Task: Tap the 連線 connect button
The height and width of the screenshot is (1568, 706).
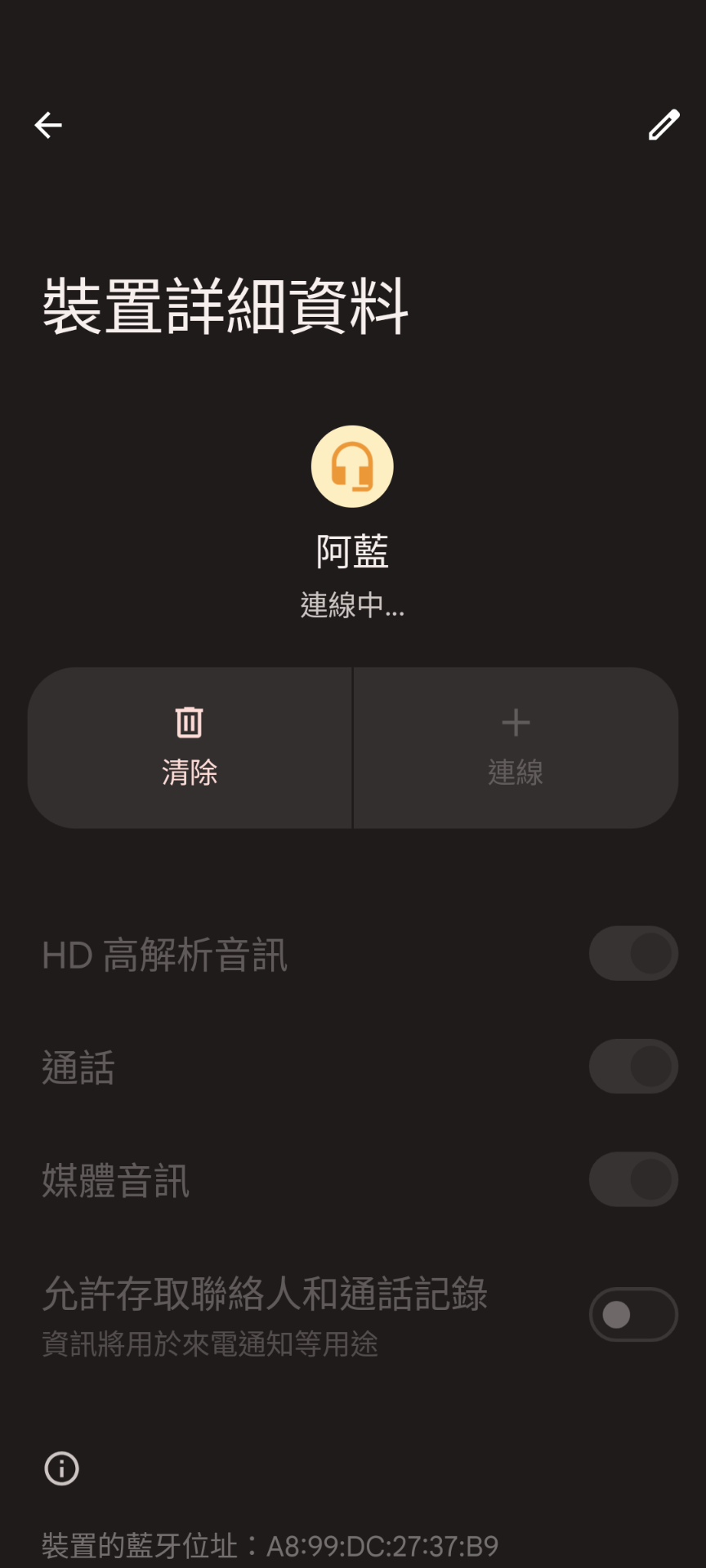Action: click(x=516, y=748)
